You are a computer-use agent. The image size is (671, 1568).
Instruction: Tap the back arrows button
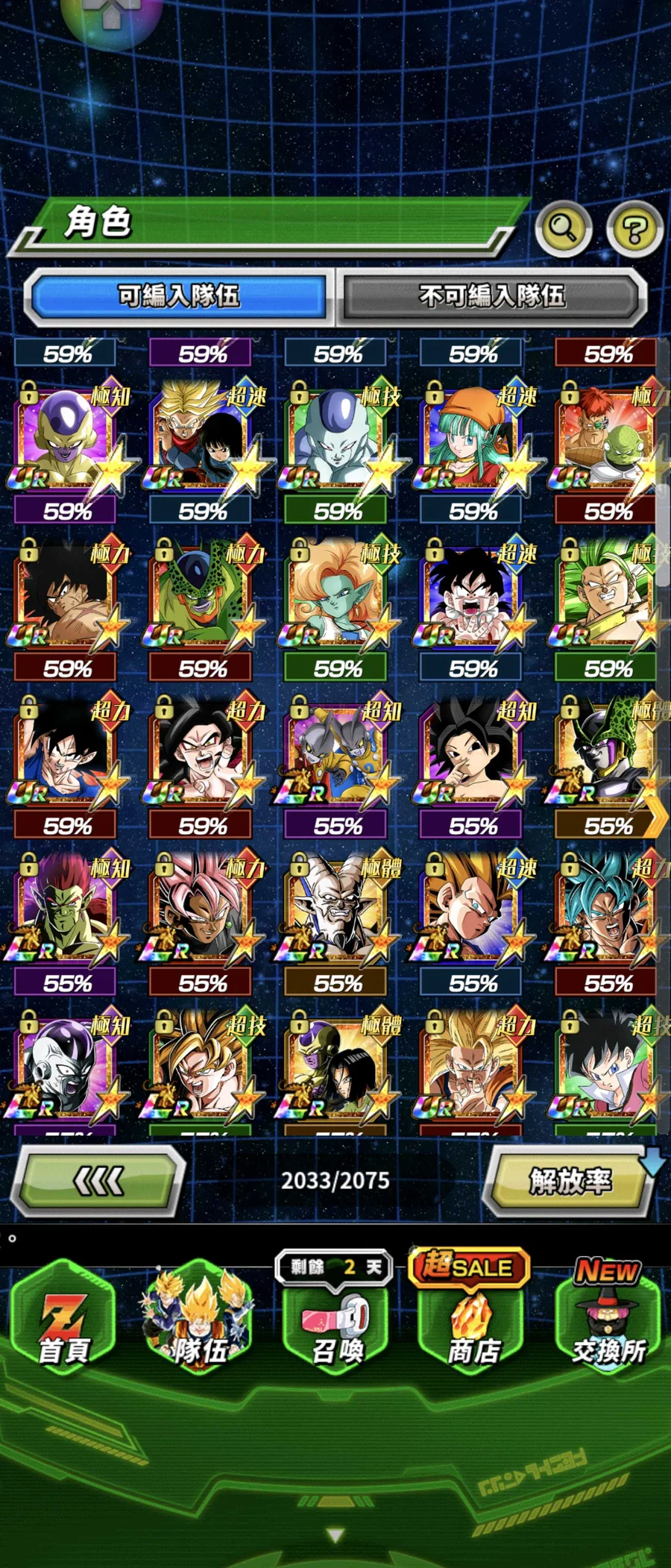click(98, 1181)
